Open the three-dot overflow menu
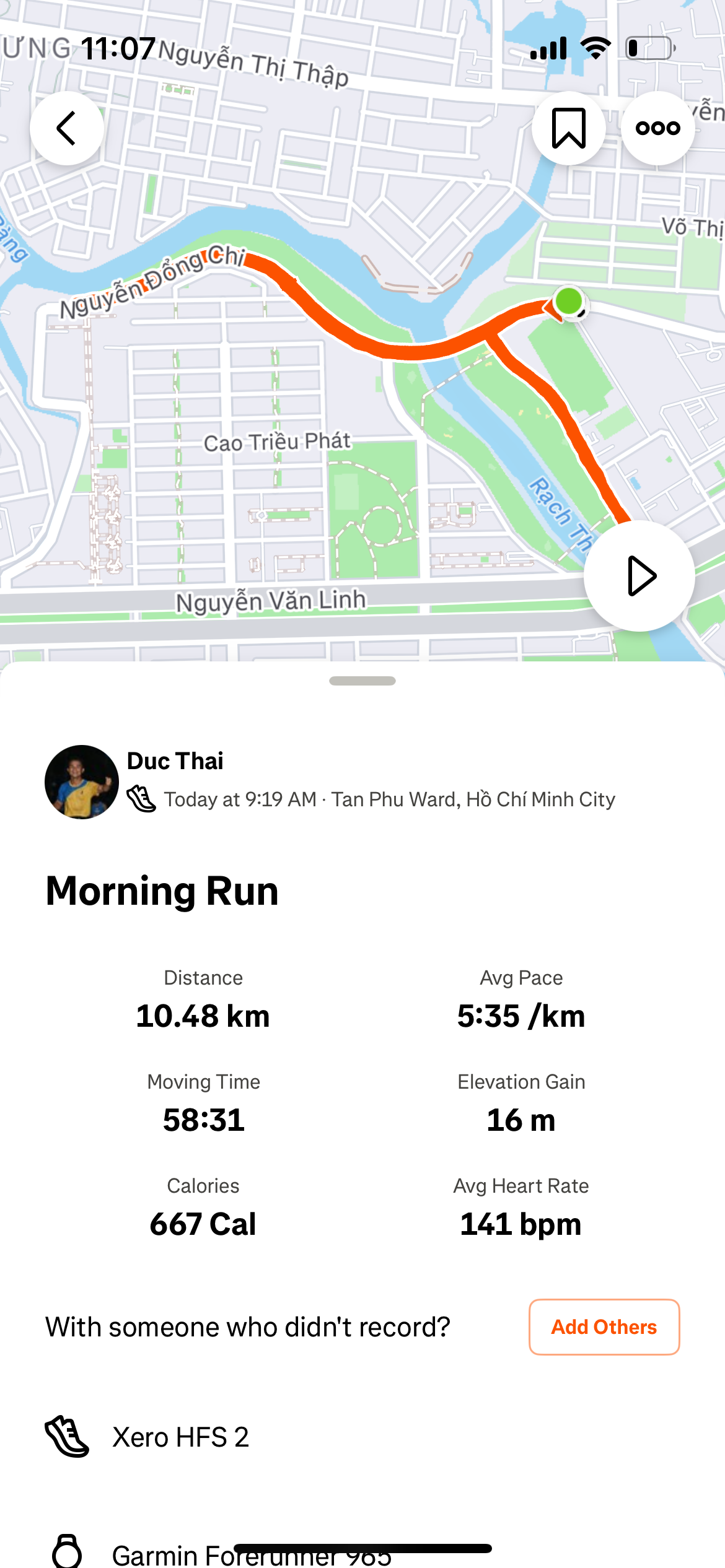Screen dimensions: 725x1568 [657, 128]
